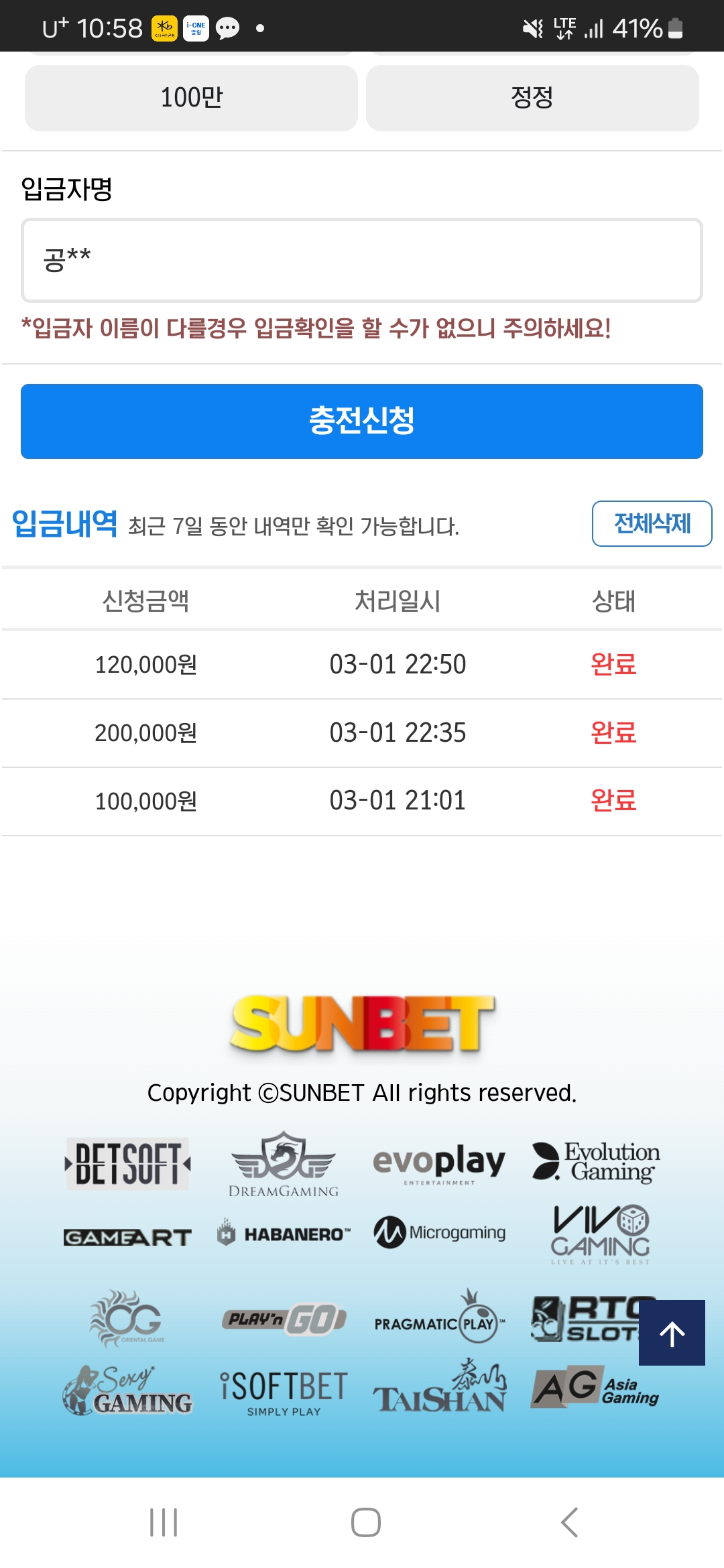Focus the 입금자명 depositor name field

[362, 260]
